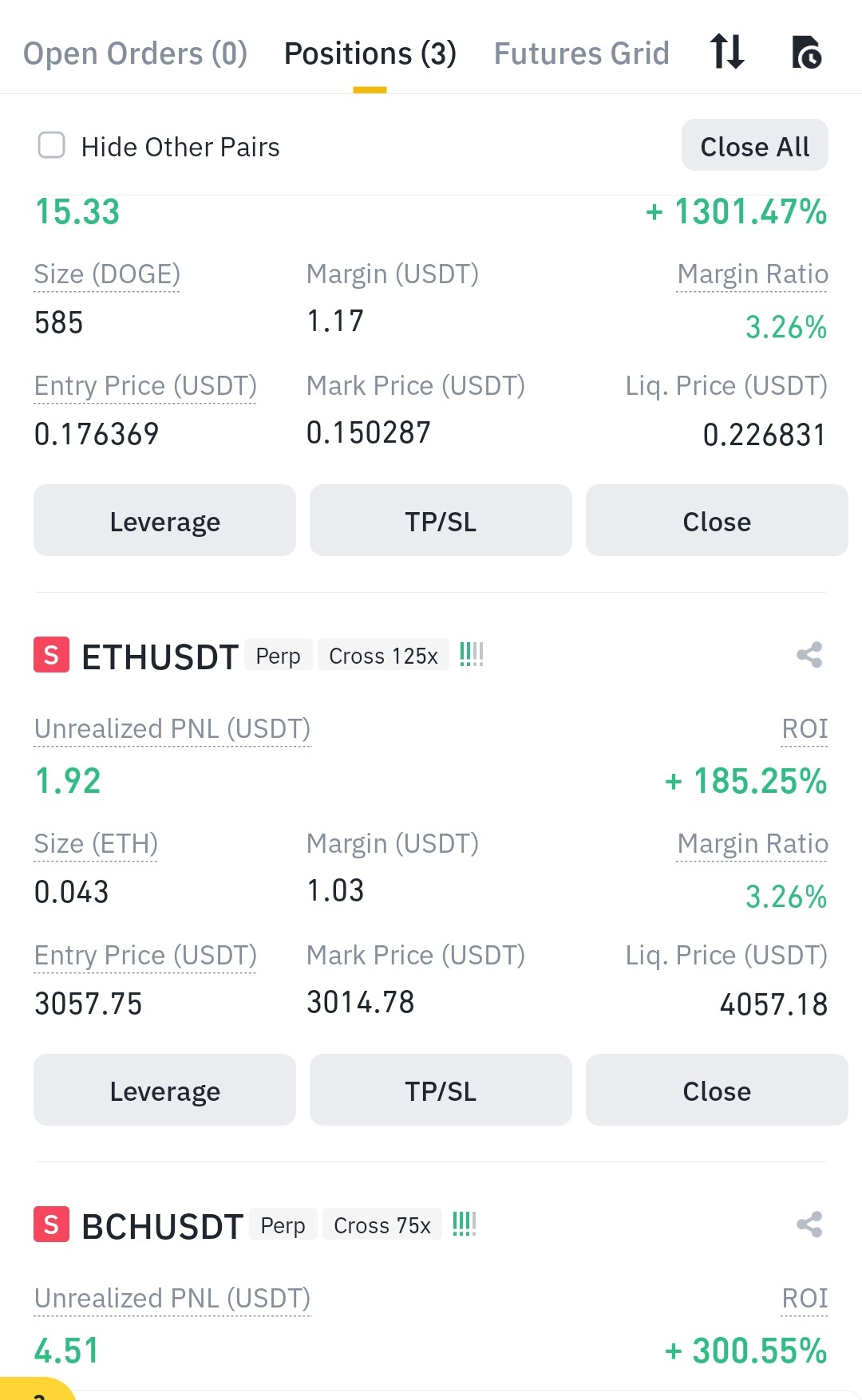Tap the Cross 75x tag on BCHUSDT
The image size is (862, 1400).
(382, 1225)
